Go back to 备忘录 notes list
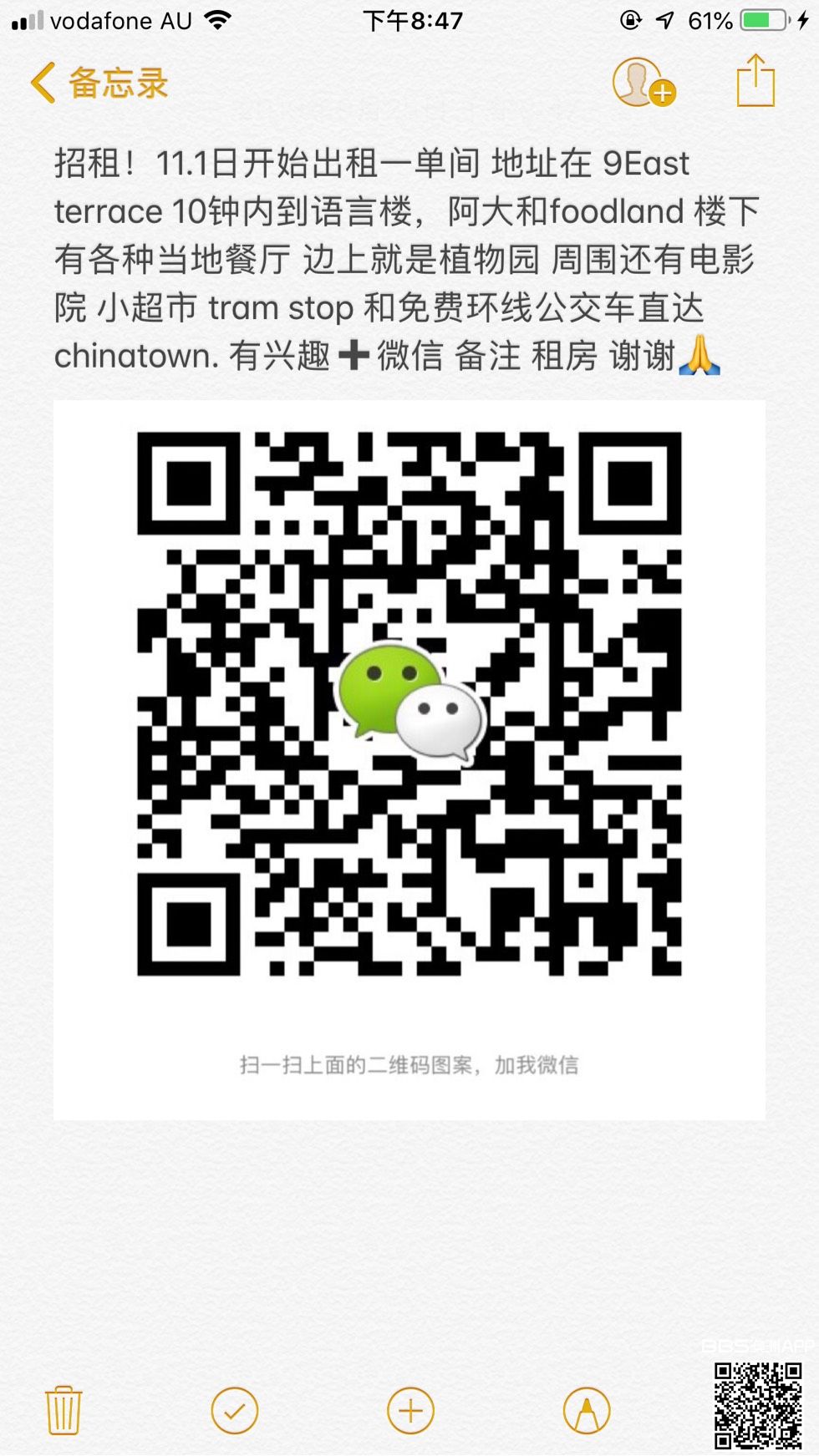 click(x=99, y=83)
